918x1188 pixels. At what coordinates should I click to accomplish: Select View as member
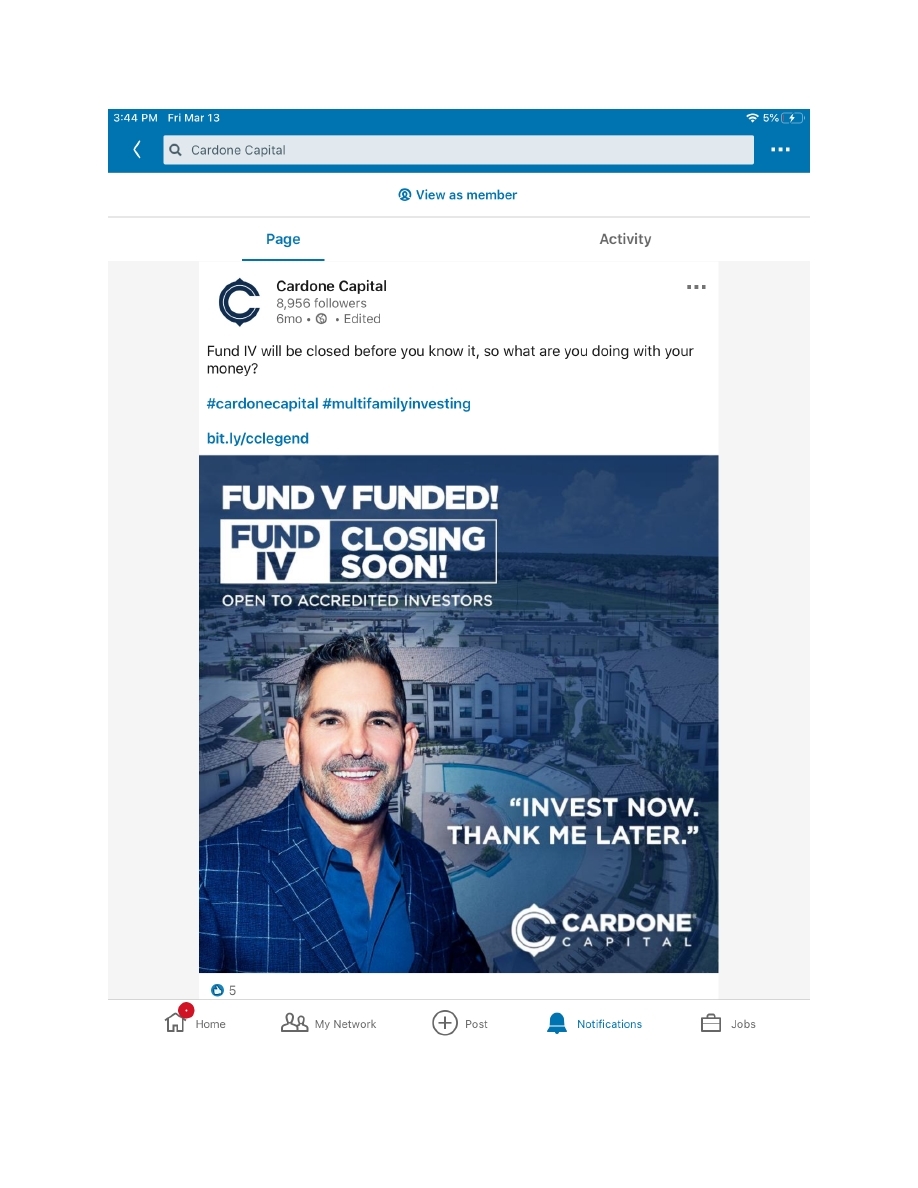(x=458, y=195)
